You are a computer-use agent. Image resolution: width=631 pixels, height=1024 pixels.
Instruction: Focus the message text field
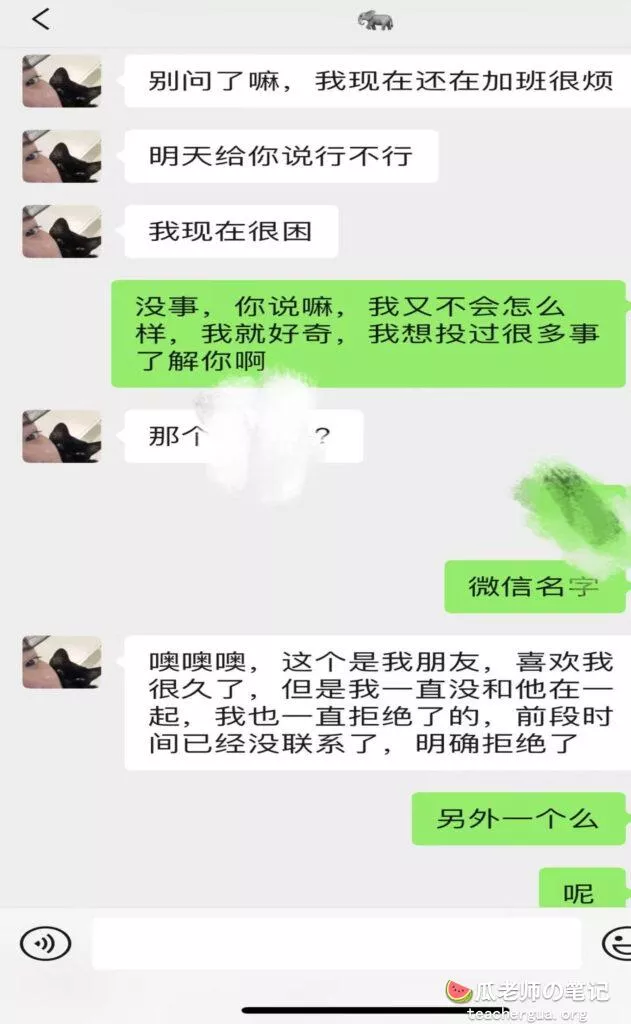click(x=336, y=943)
